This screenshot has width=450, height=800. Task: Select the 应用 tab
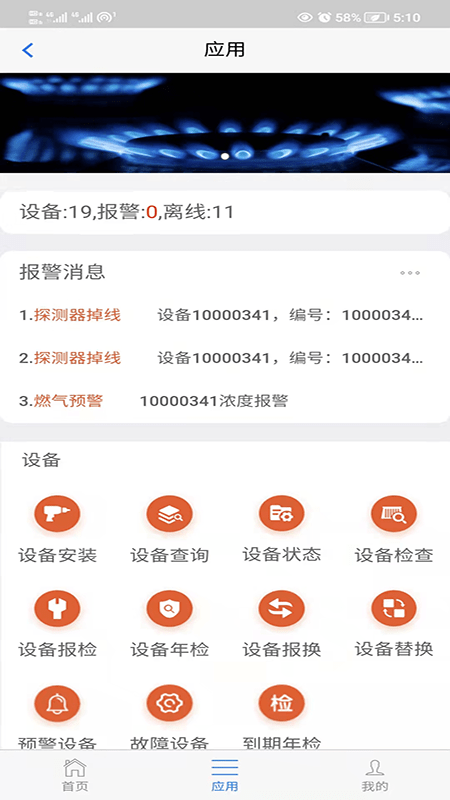coord(225,775)
